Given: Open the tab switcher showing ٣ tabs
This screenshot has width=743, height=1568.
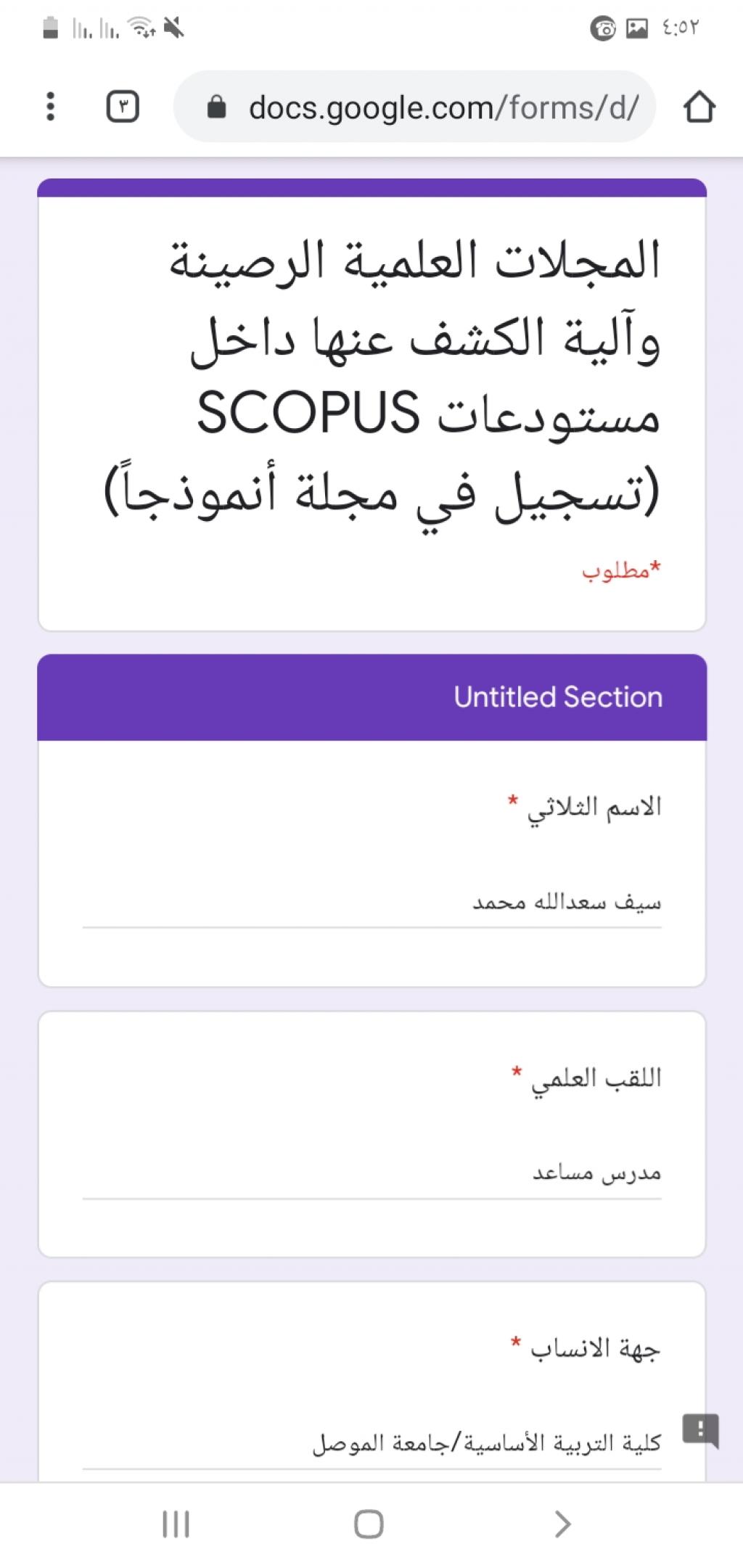Looking at the screenshot, I should tap(123, 107).
